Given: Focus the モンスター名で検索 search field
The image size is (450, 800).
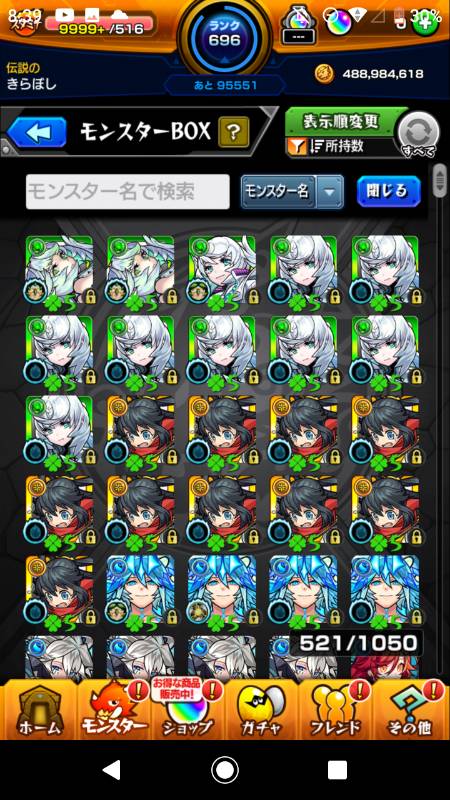Looking at the screenshot, I should click(128, 191).
